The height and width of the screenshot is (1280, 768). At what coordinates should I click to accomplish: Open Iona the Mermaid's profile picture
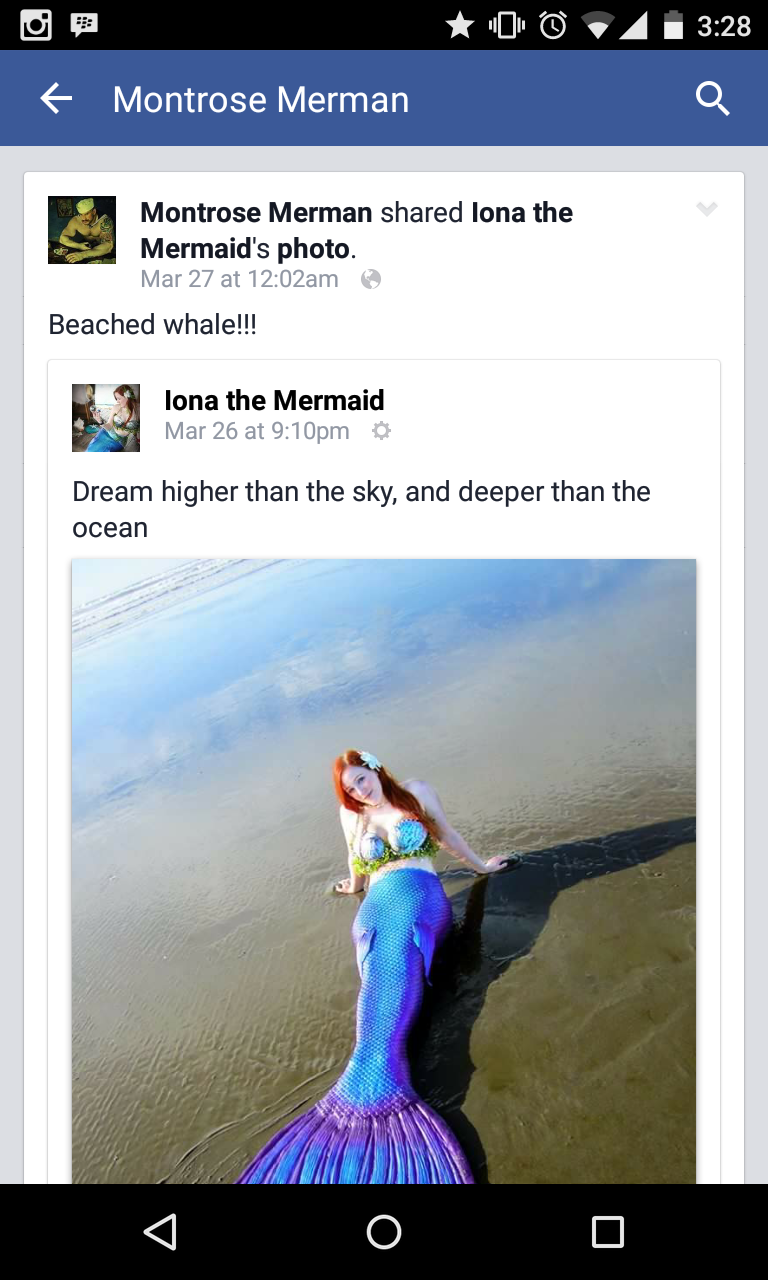tap(106, 418)
